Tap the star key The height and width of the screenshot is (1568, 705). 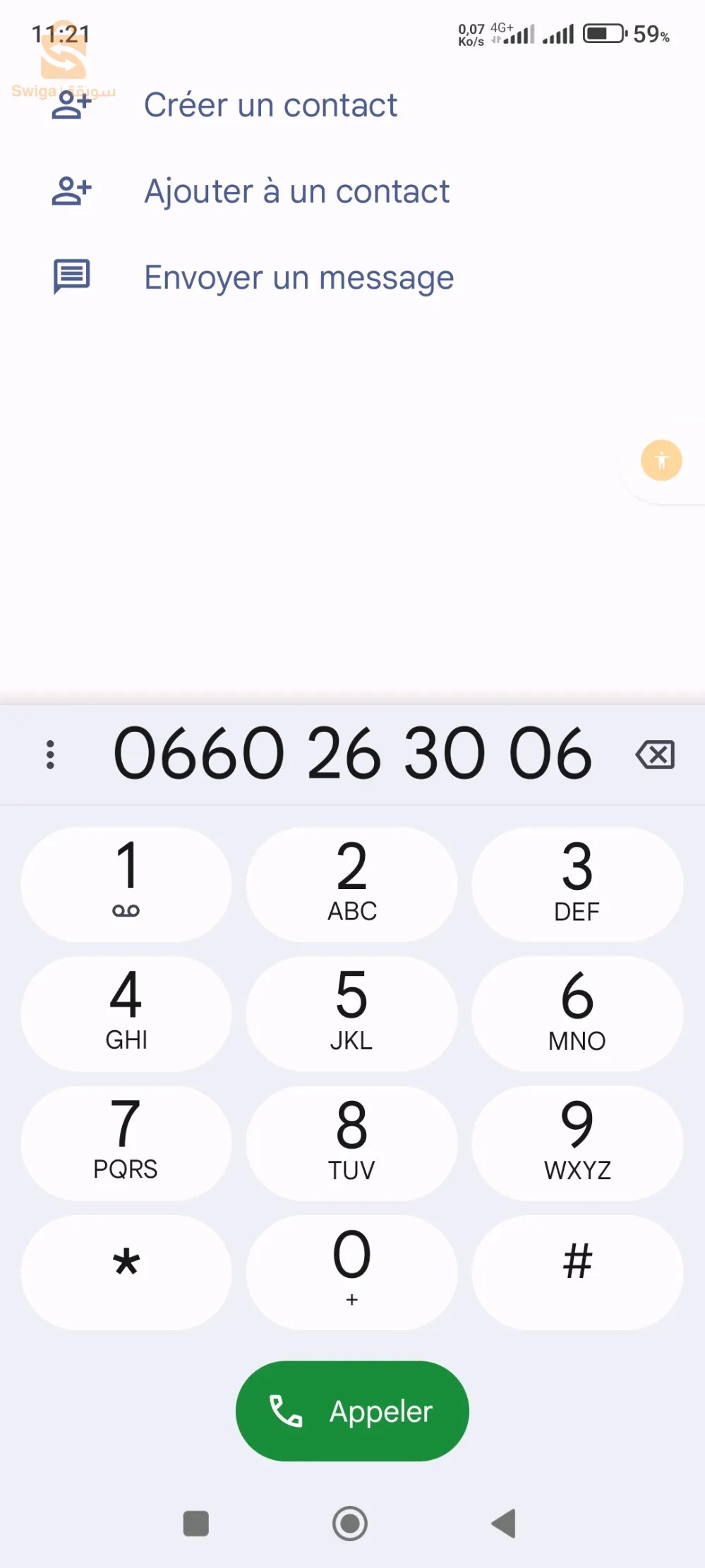126,1272
